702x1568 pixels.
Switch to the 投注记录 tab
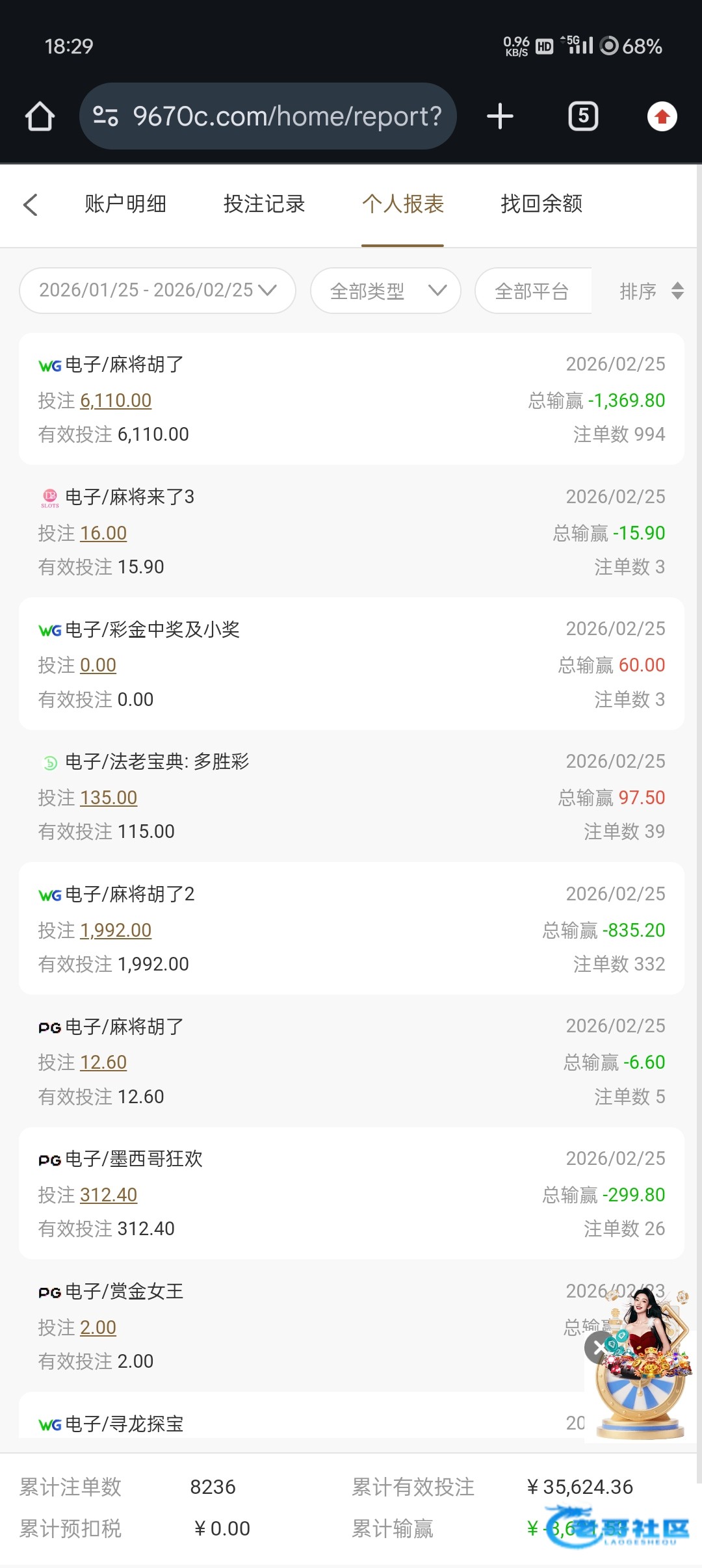(265, 204)
